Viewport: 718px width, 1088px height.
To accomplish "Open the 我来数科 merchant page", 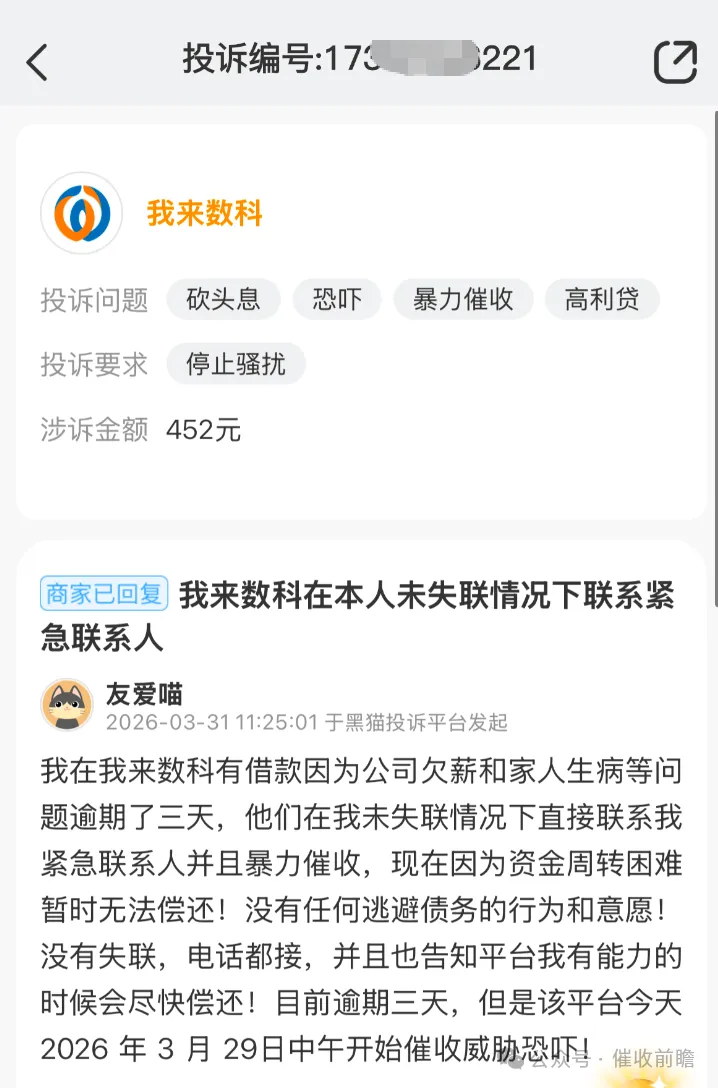I will [204, 213].
